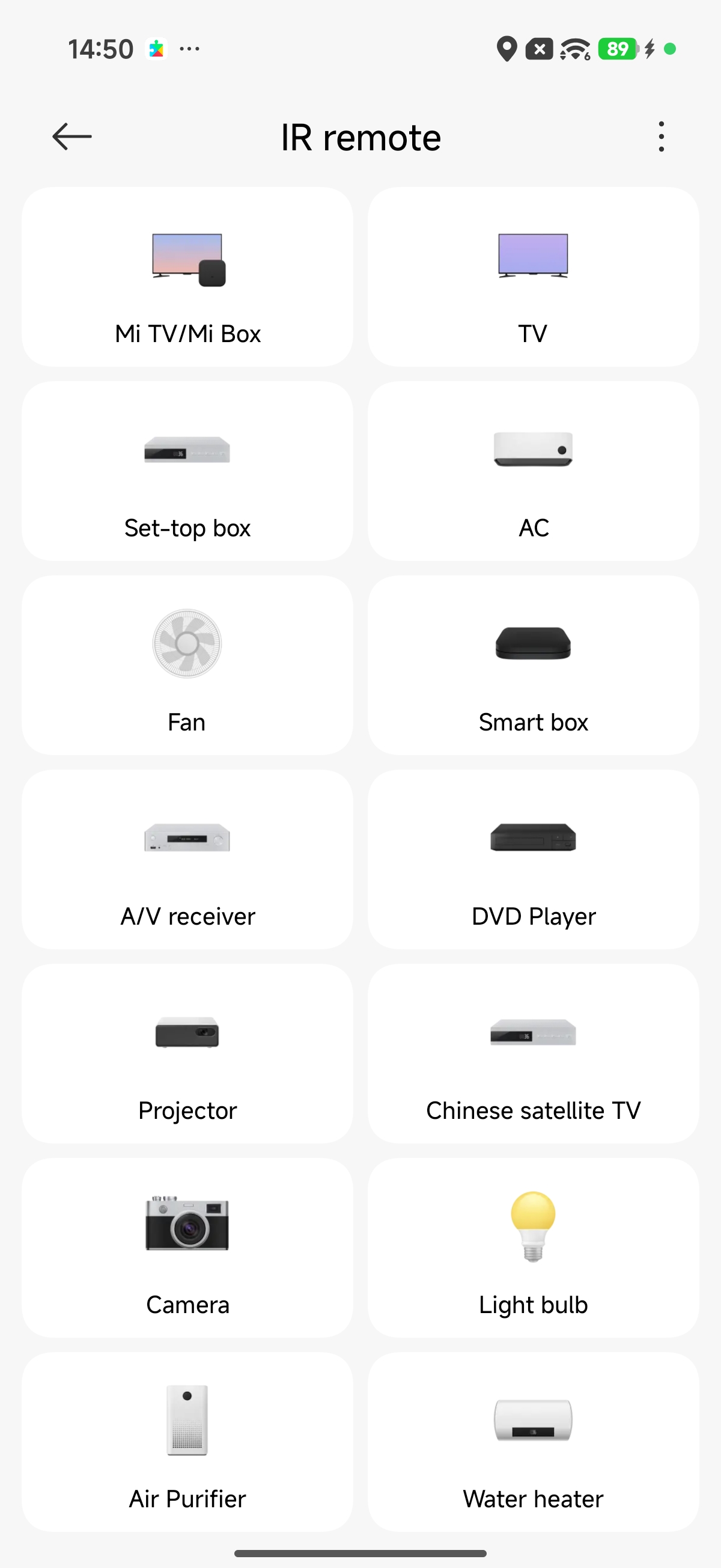Select the DVD Player card
Viewport: 721px width, 1568px height.
pos(533,860)
